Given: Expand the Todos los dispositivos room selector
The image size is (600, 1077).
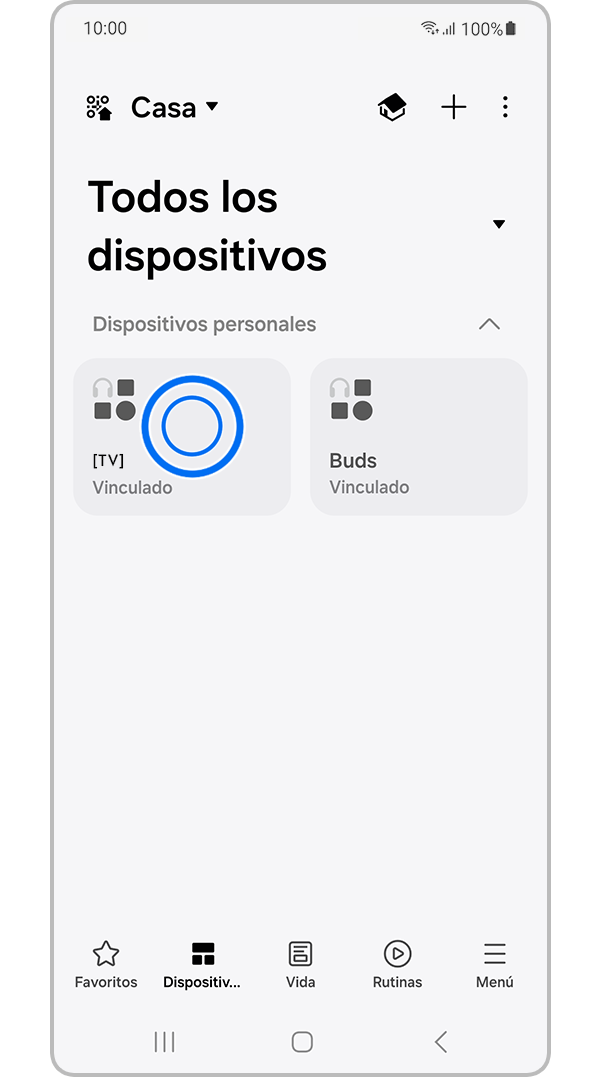Looking at the screenshot, I should (498, 224).
